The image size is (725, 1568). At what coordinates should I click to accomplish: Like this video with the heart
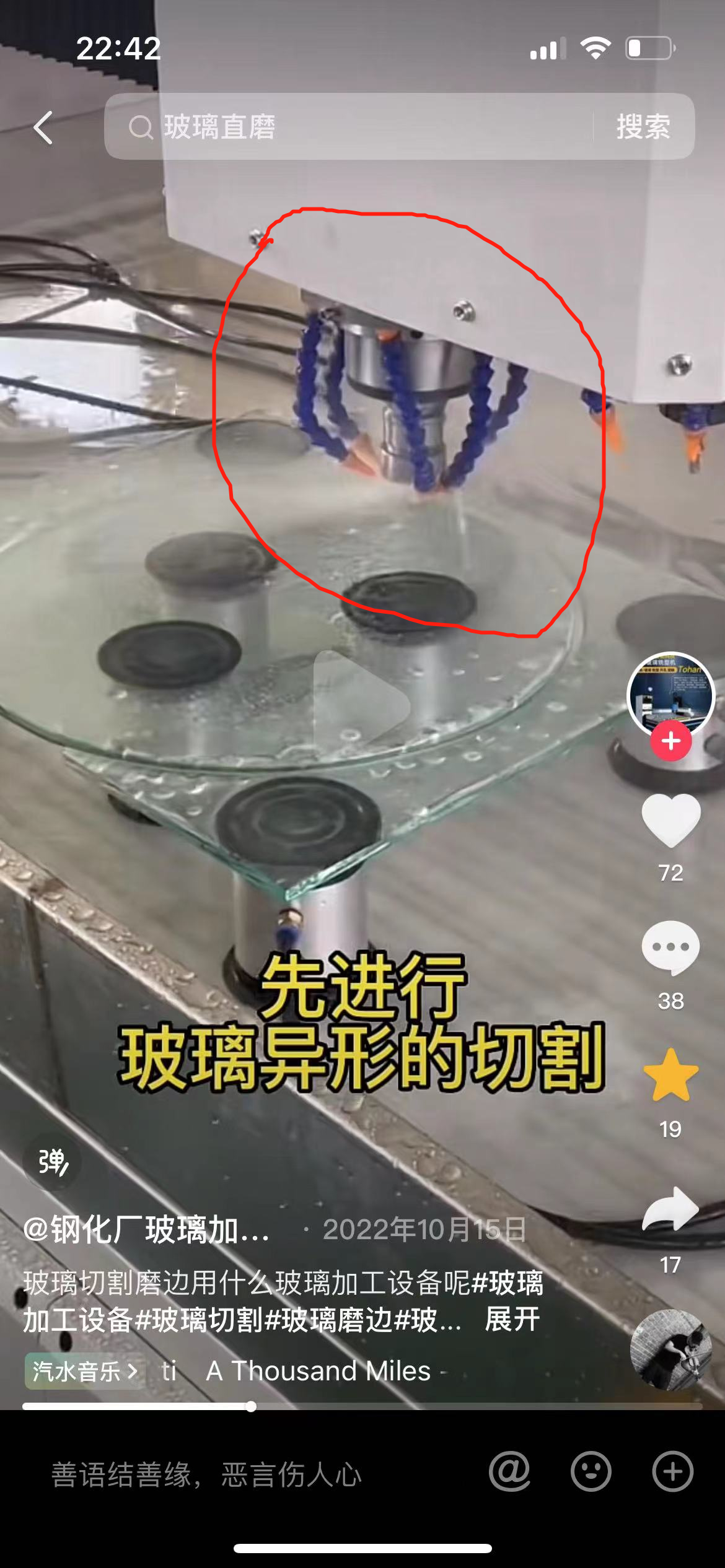pyautogui.click(x=670, y=821)
